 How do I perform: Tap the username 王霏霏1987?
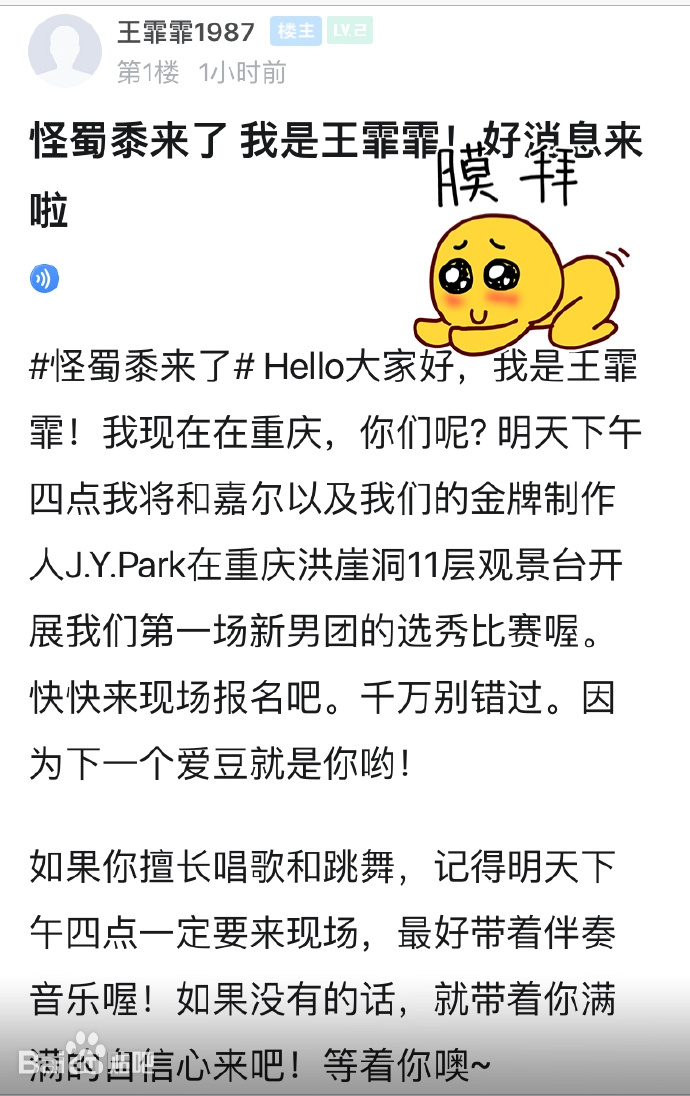[x=186, y=32]
